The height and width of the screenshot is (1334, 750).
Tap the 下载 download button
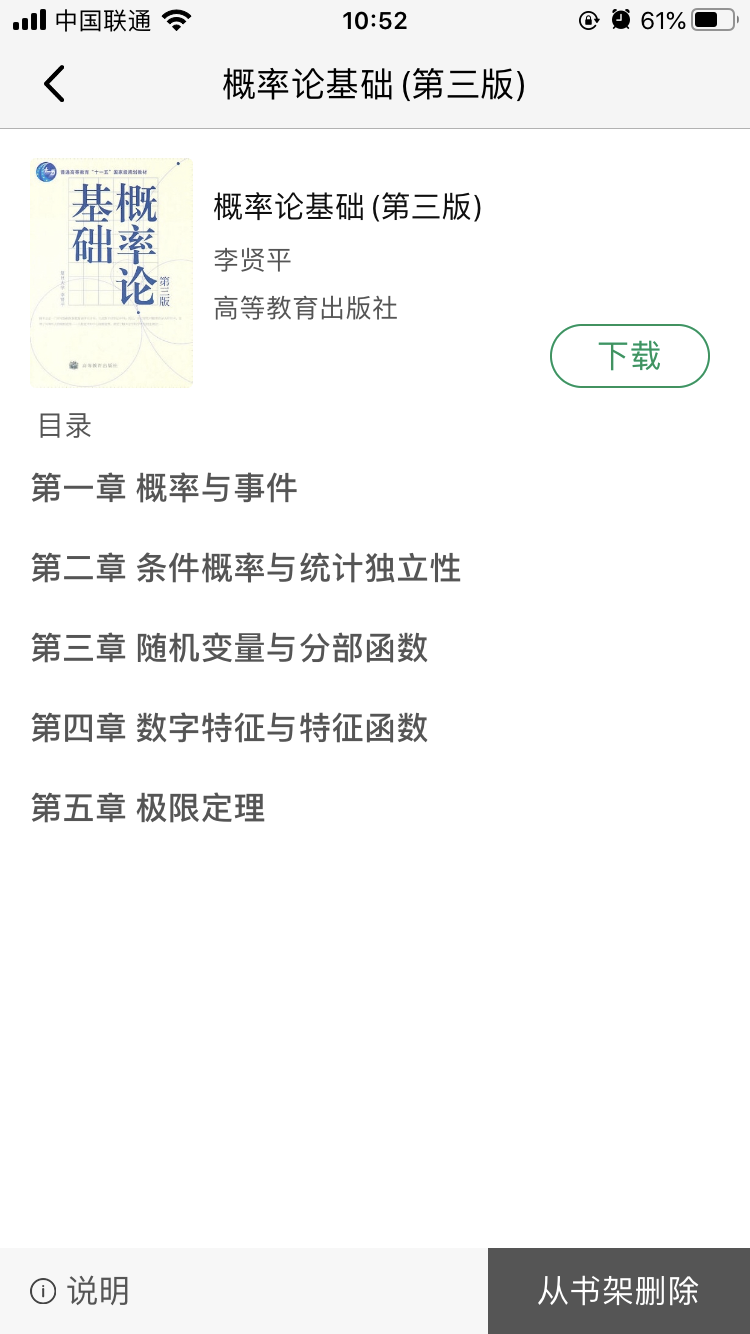(x=629, y=356)
